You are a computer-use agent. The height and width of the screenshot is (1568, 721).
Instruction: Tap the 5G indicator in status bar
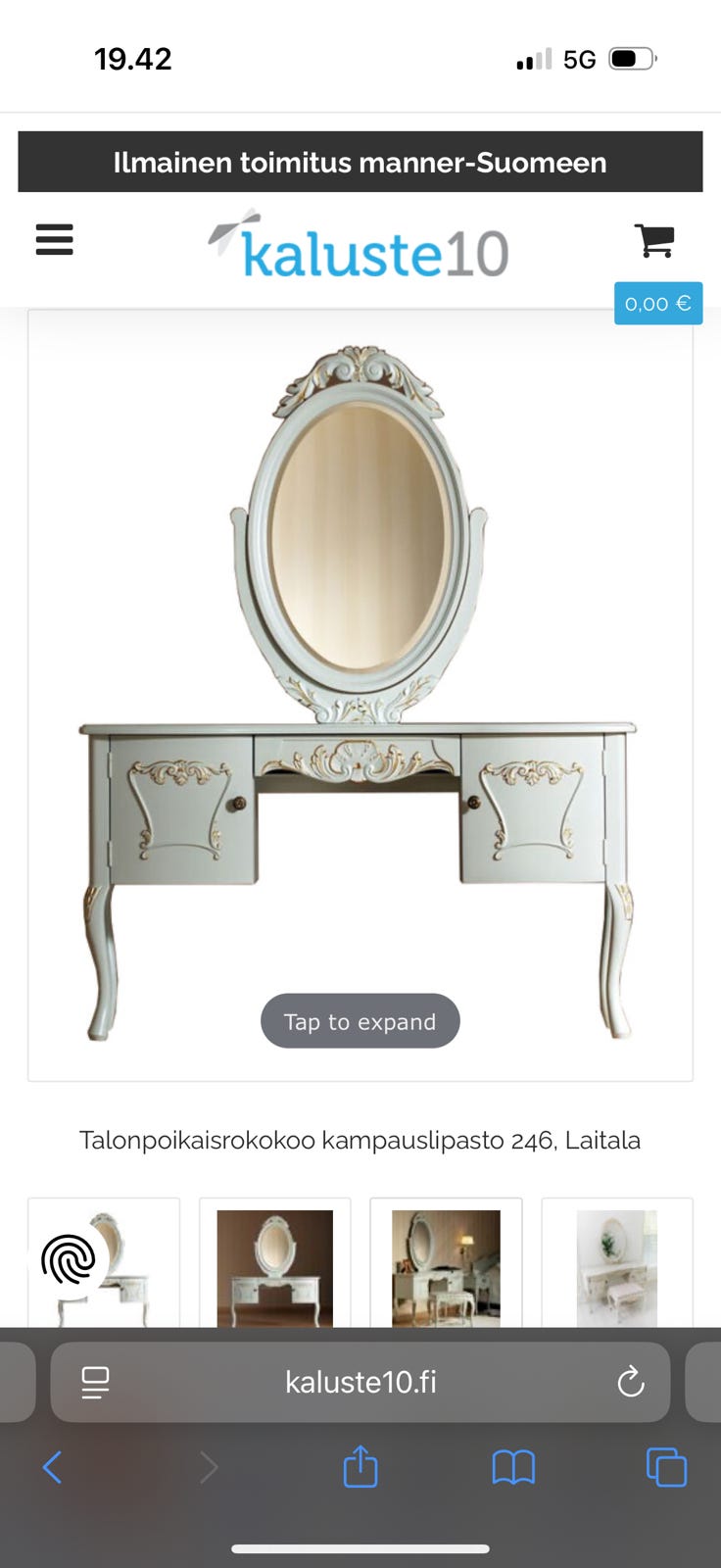tap(581, 59)
